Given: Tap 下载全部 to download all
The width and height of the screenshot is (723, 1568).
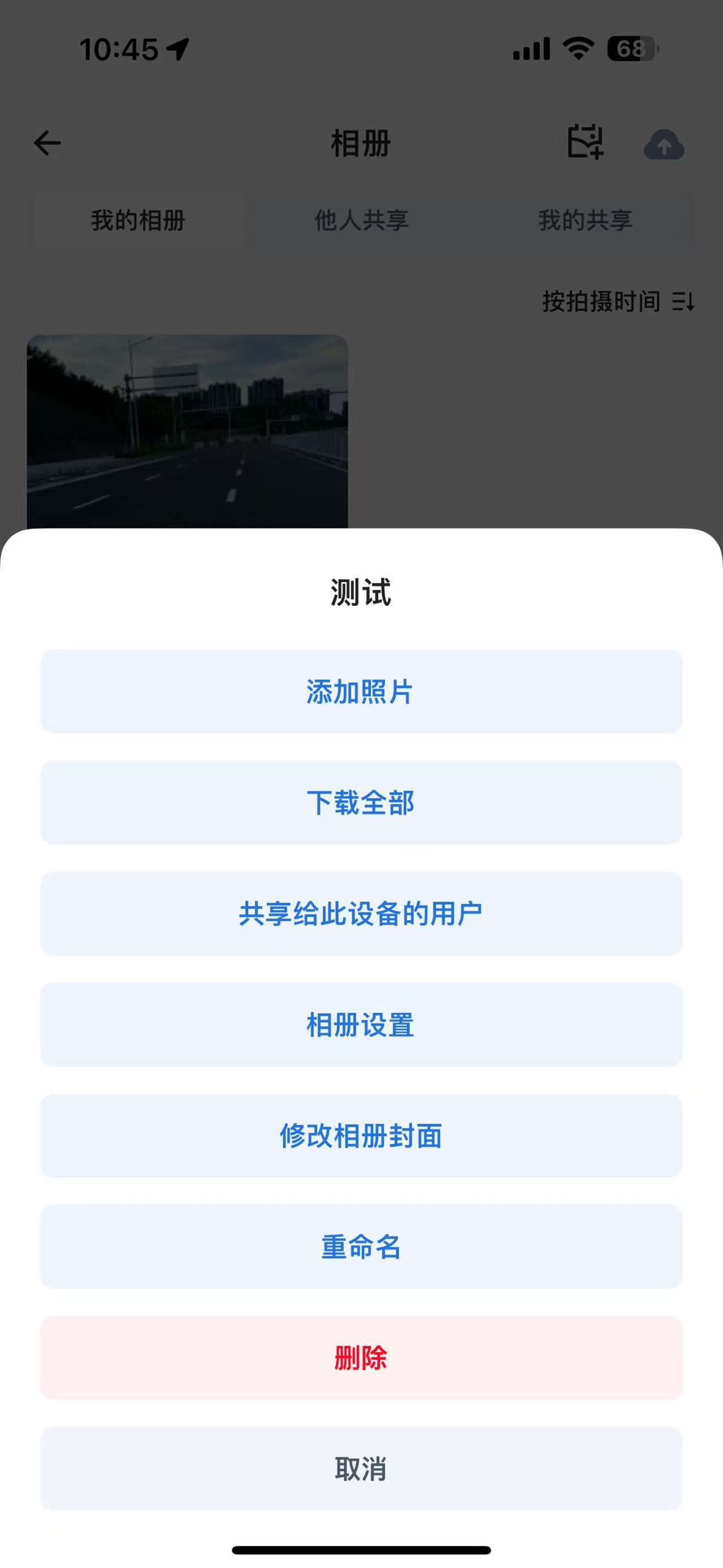Looking at the screenshot, I should (x=361, y=802).
